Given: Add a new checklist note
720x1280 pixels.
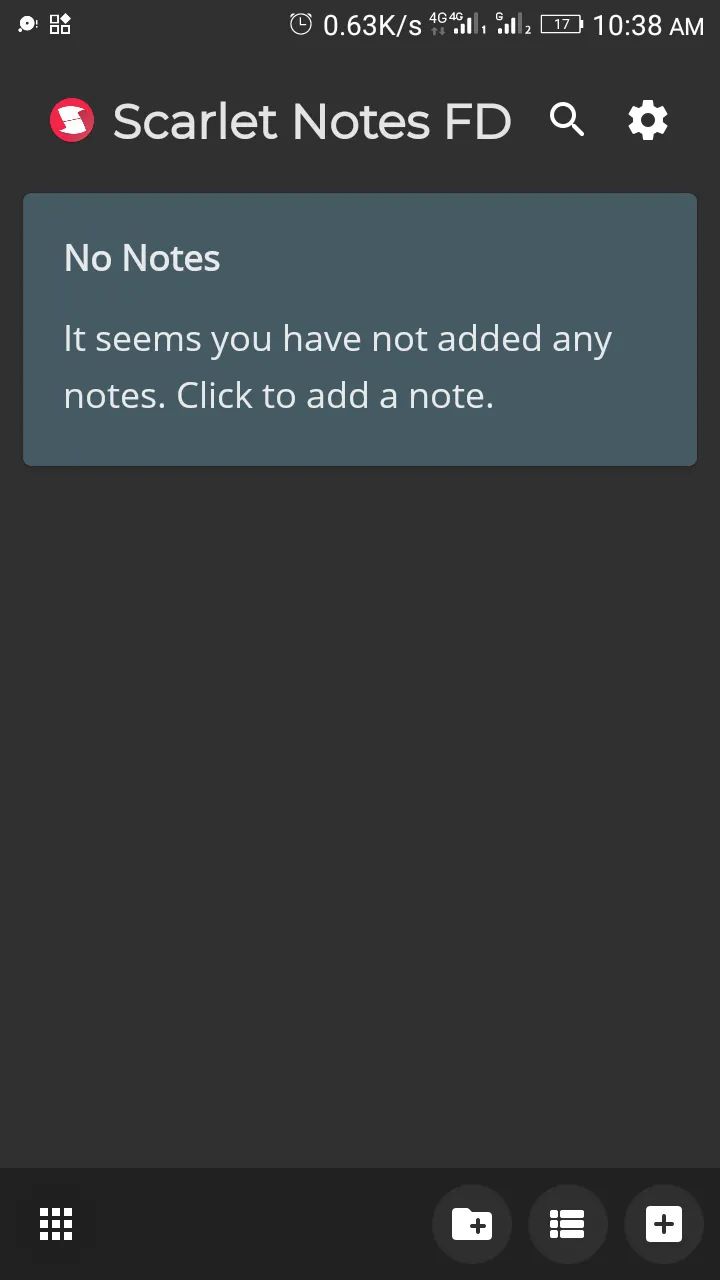Looking at the screenshot, I should [x=568, y=1224].
